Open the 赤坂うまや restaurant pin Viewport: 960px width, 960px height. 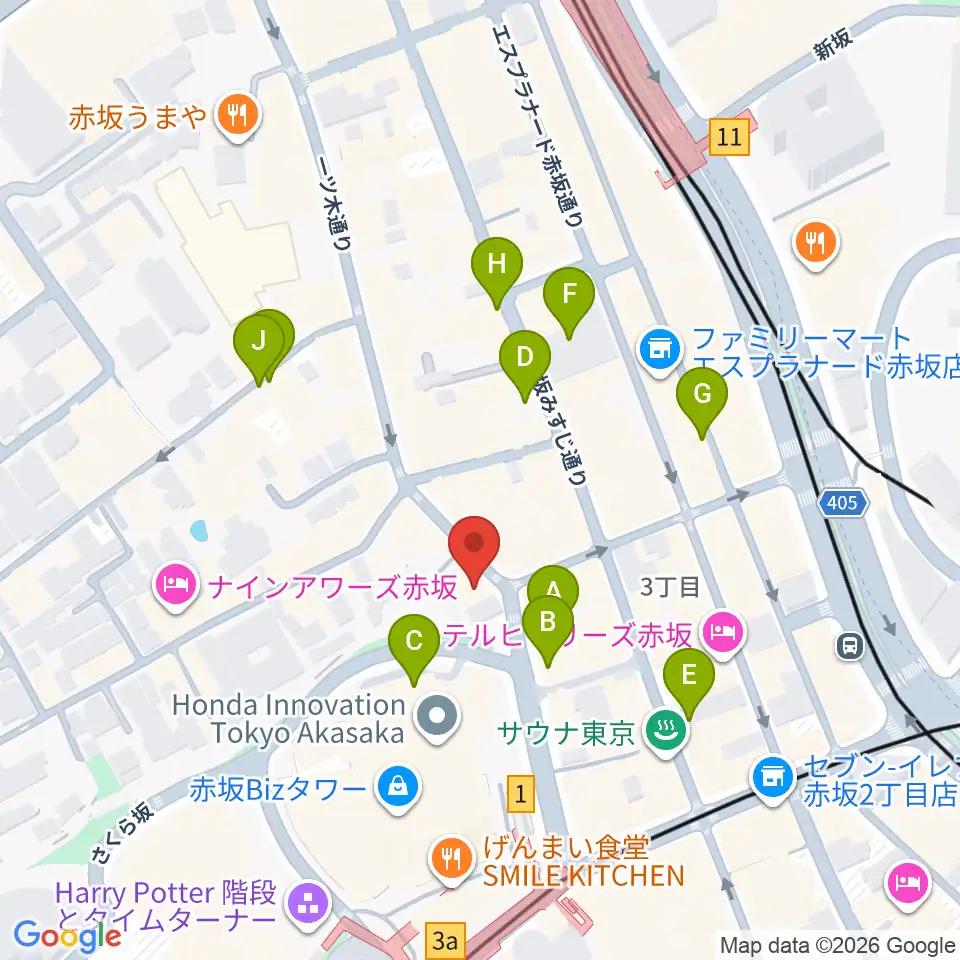(x=238, y=115)
